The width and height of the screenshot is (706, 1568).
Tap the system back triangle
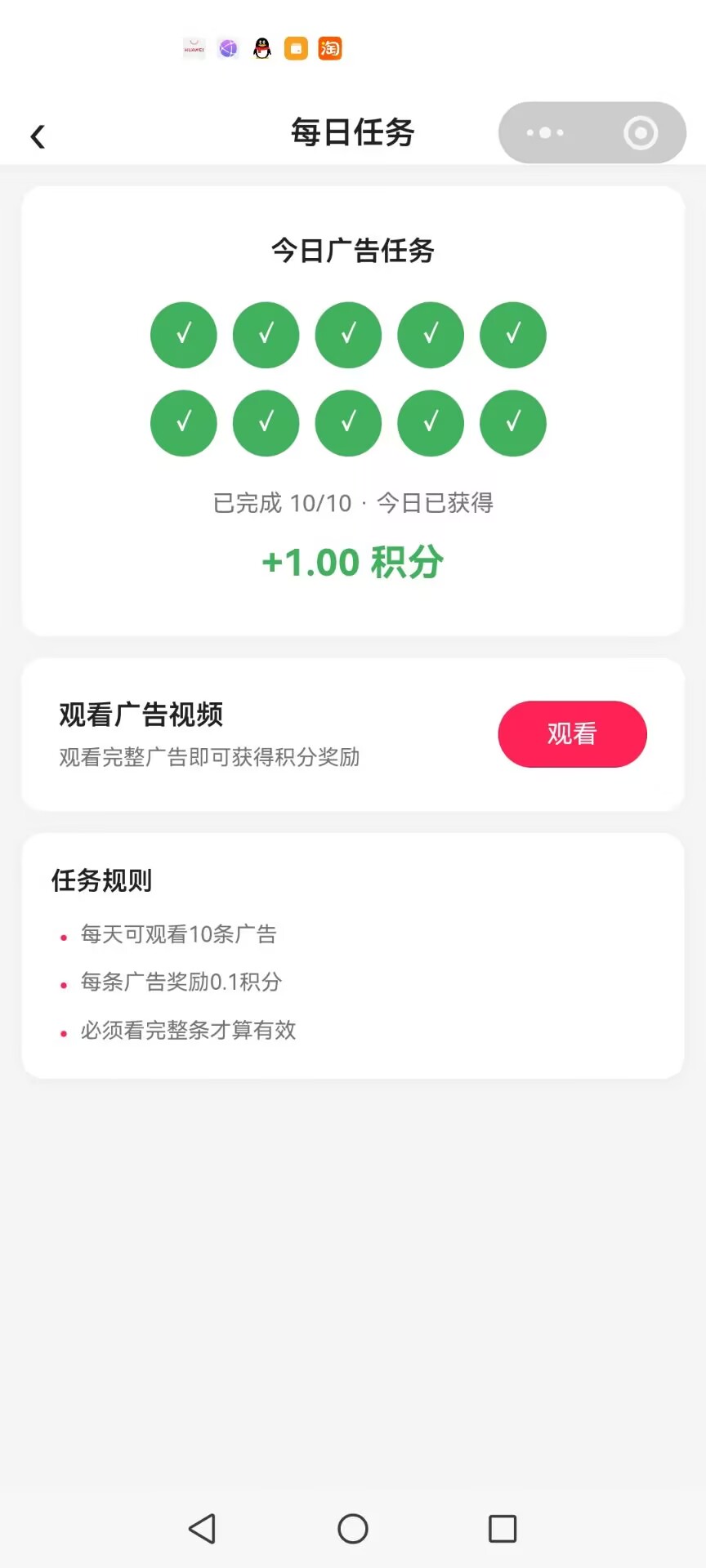pos(202,1528)
